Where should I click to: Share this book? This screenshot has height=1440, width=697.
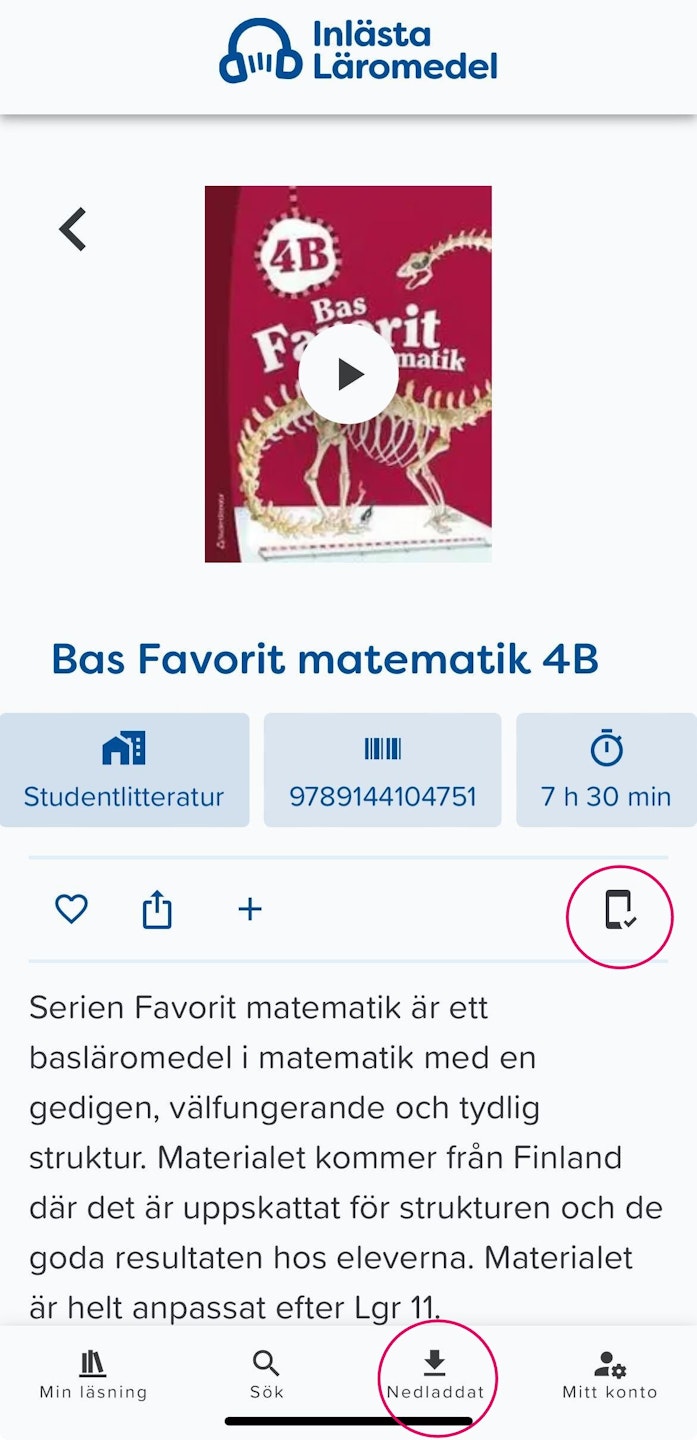click(157, 910)
